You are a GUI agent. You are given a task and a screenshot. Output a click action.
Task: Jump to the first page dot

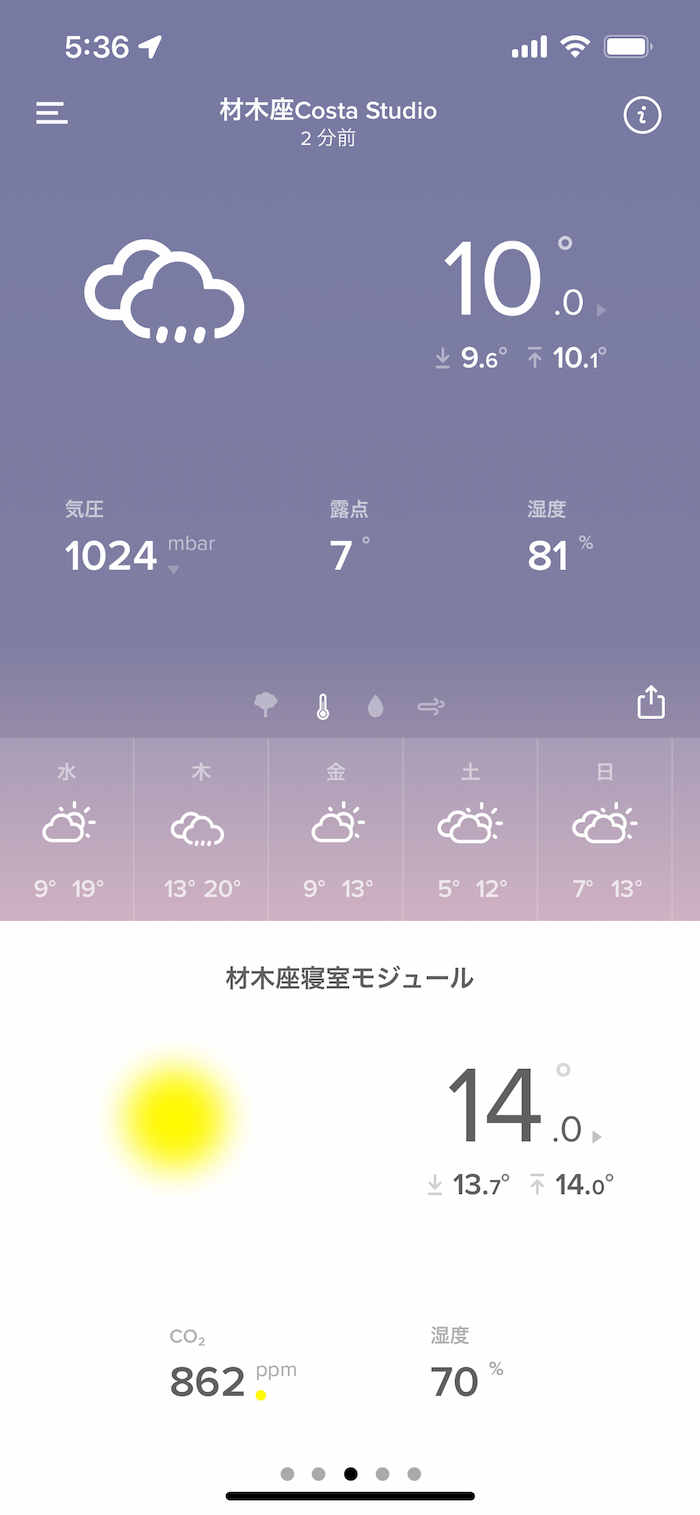[x=287, y=1474]
